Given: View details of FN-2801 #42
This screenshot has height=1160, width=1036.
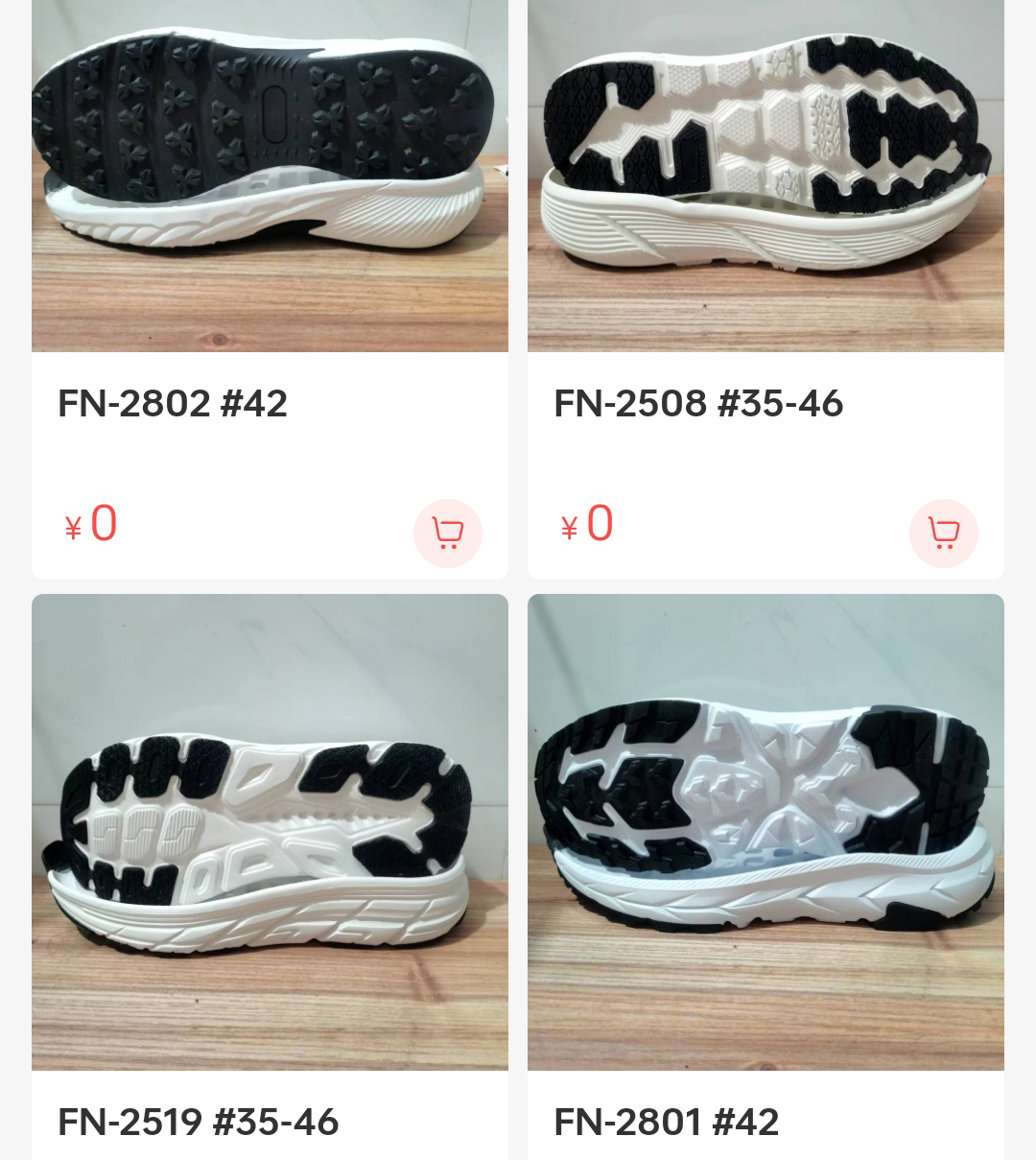Looking at the screenshot, I should pyautogui.click(x=765, y=831).
